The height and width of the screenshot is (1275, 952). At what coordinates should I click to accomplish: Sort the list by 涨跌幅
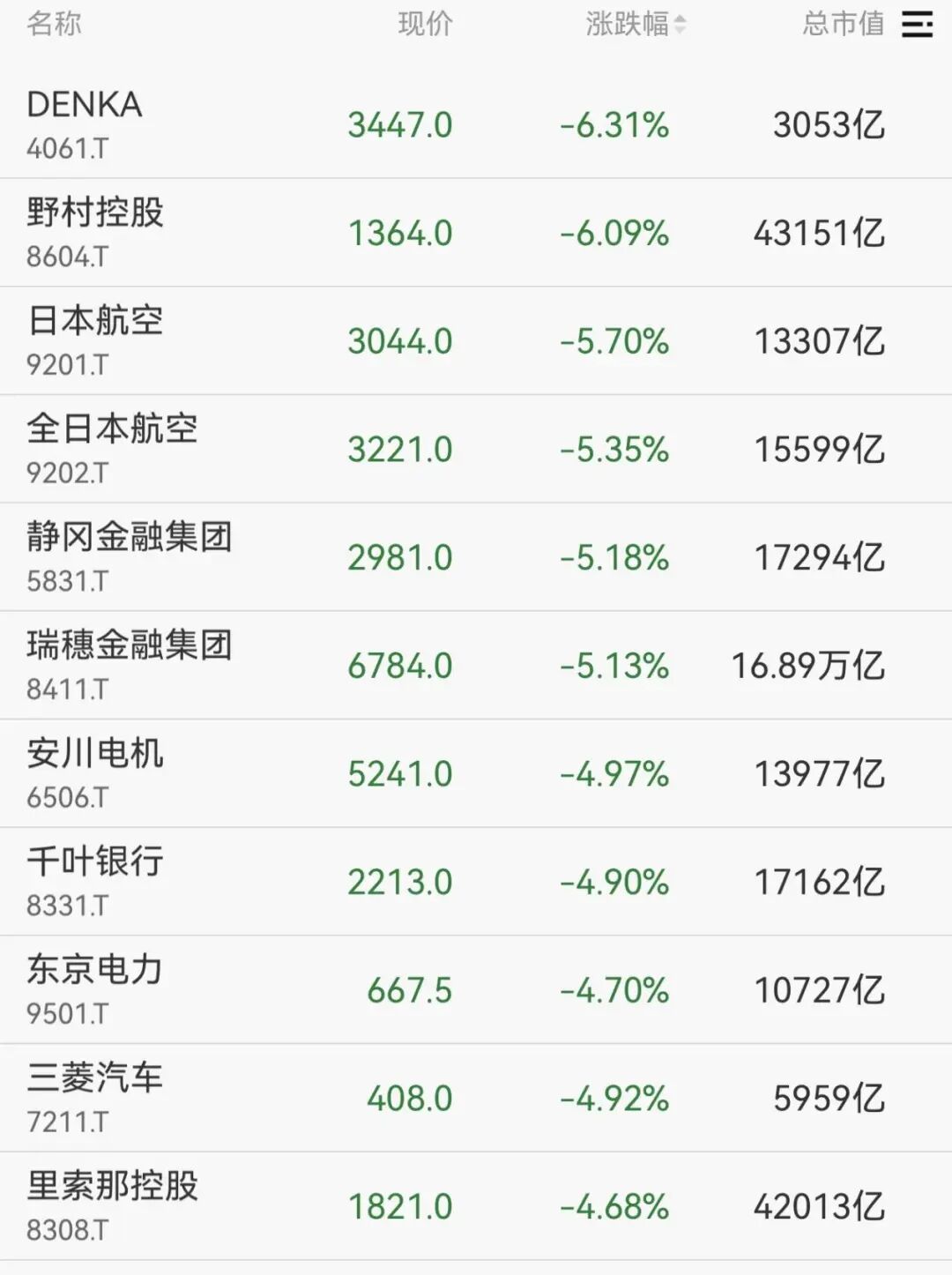[x=635, y=24]
